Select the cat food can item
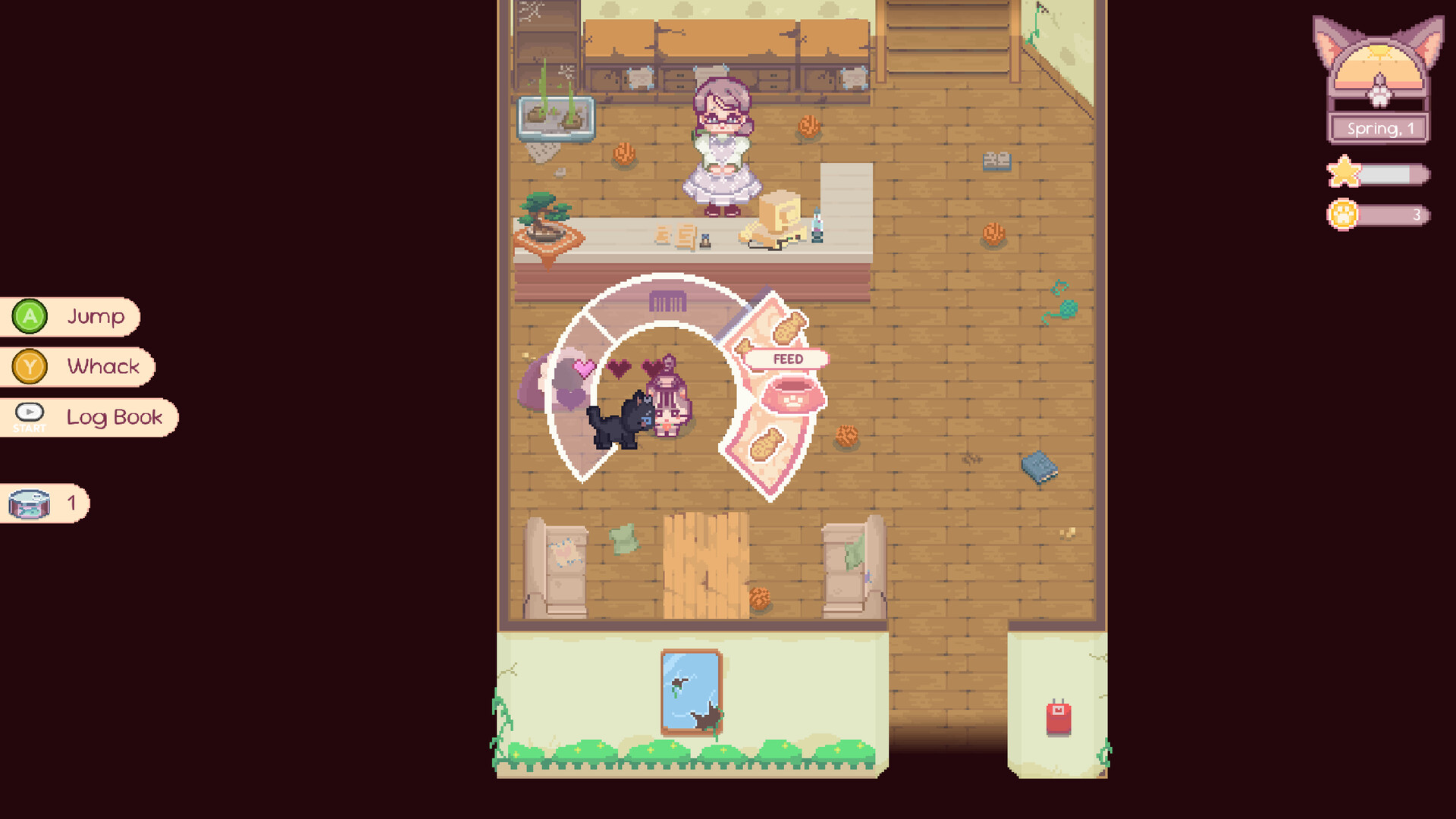The height and width of the screenshot is (819, 1456). pos(30,504)
